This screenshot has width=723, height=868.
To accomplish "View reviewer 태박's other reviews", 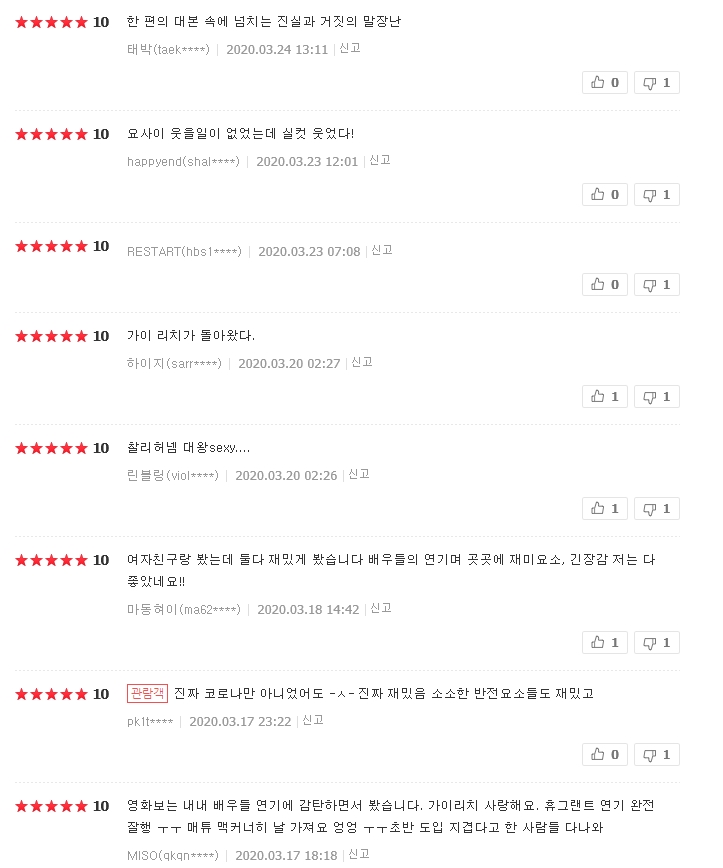I will point(168,50).
